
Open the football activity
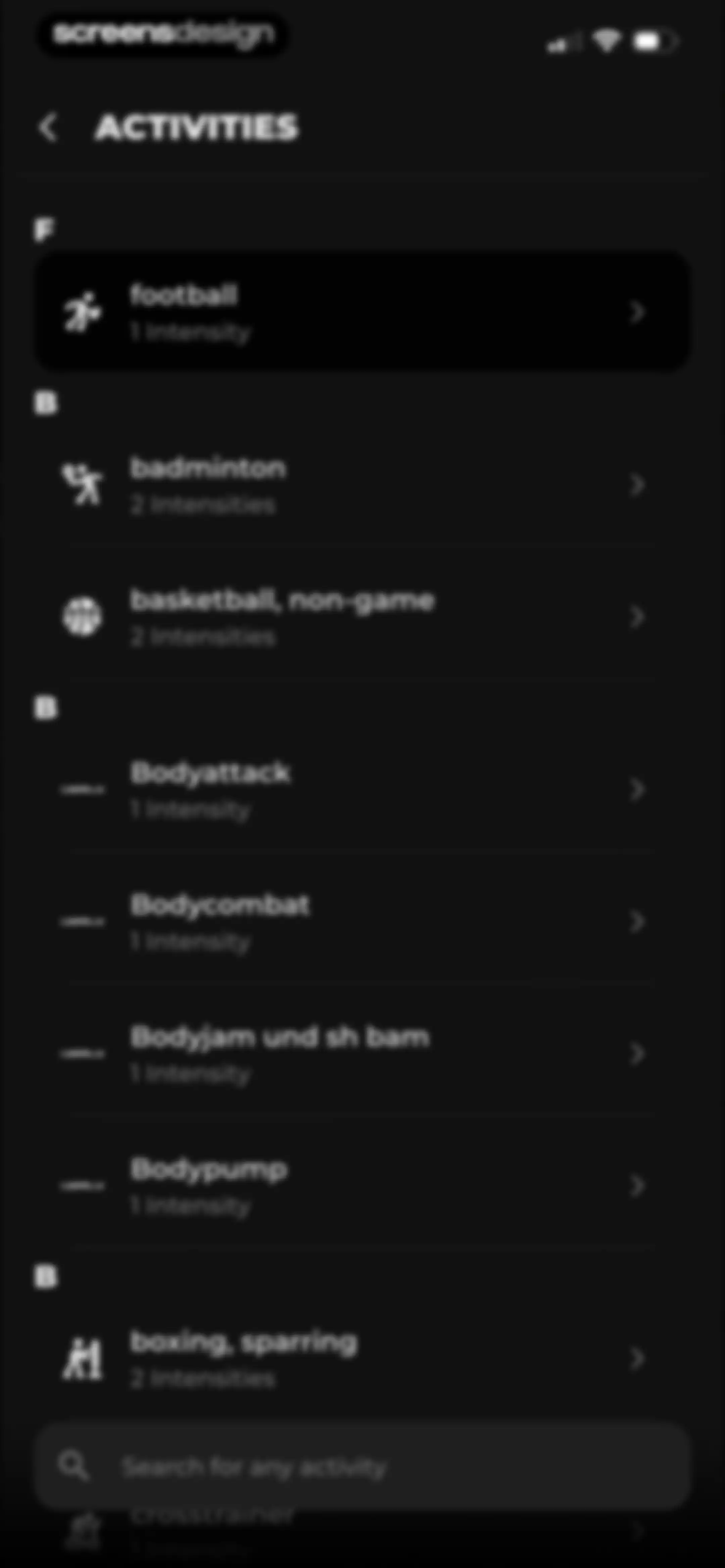pyautogui.click(x=362, y=312)
